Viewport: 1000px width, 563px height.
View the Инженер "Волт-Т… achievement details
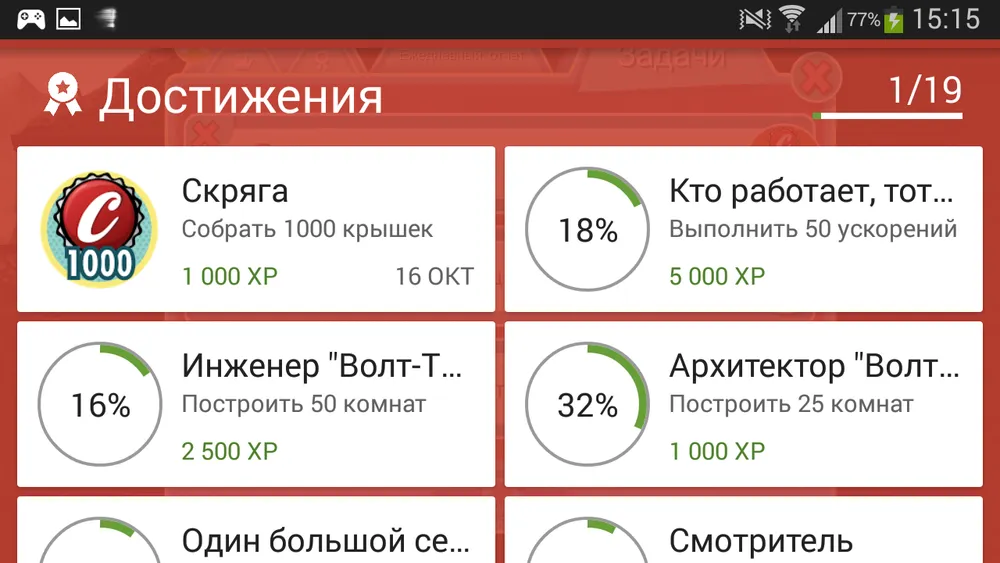[x=256, y=404]
